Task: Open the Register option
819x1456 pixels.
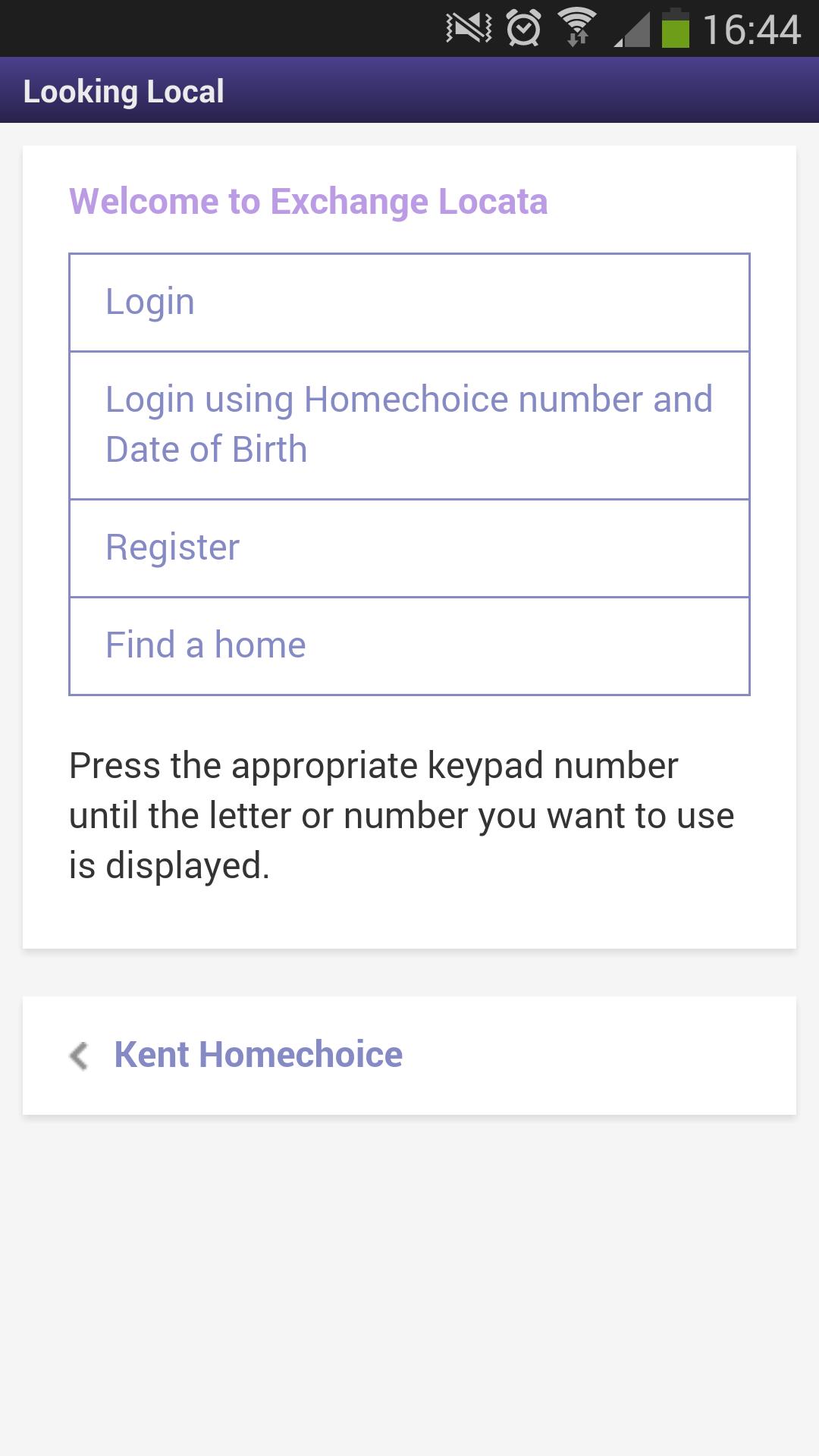Action: point(409,547)
